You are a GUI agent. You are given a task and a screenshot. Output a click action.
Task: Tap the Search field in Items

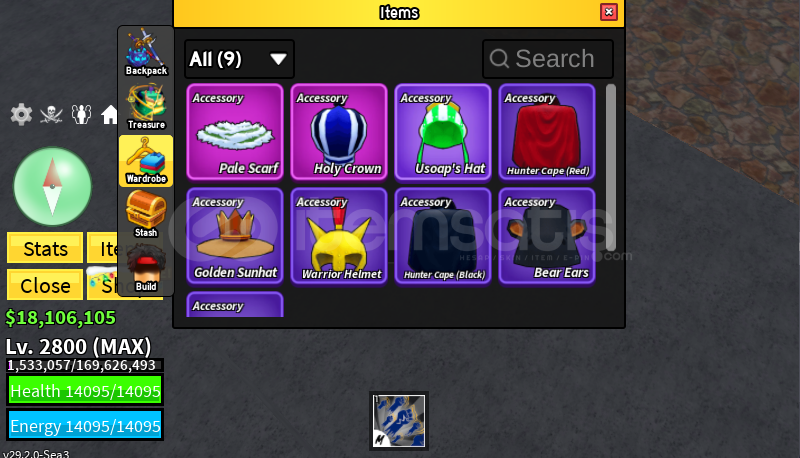[x=548, y=59]
